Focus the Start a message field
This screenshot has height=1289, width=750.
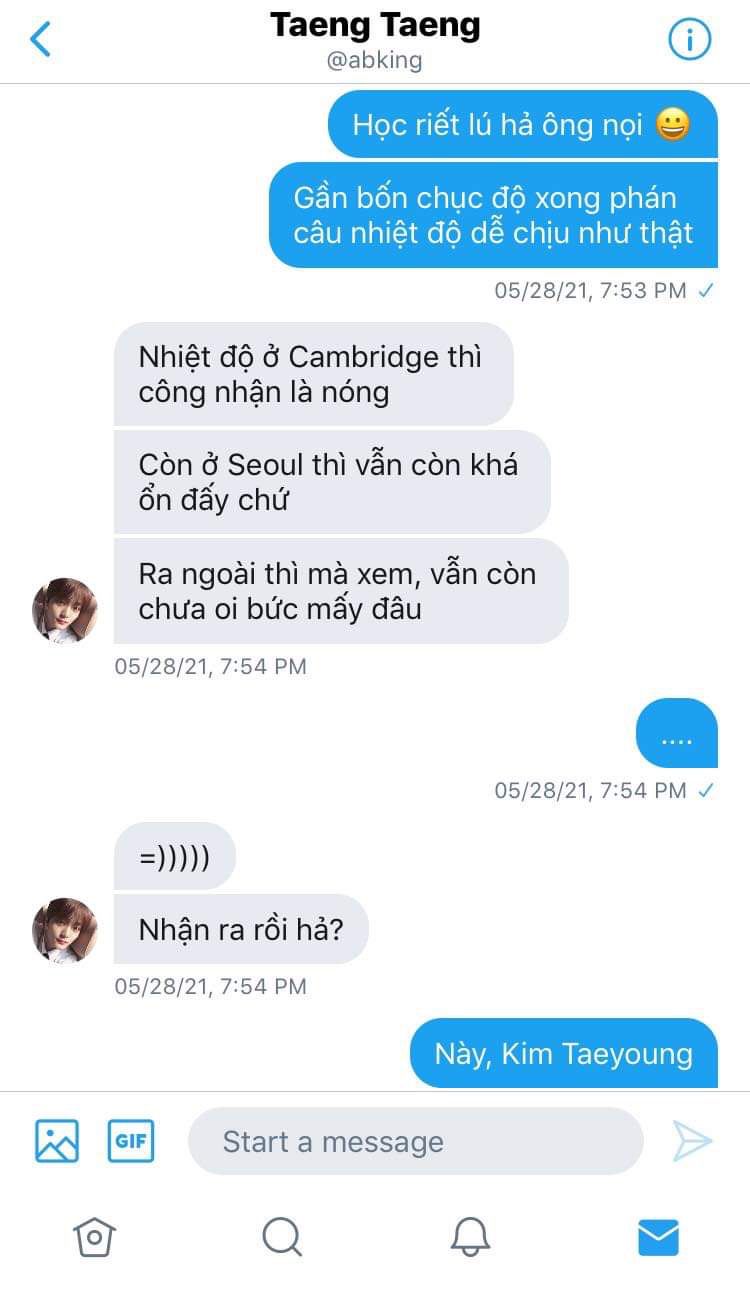point(415,1141)
